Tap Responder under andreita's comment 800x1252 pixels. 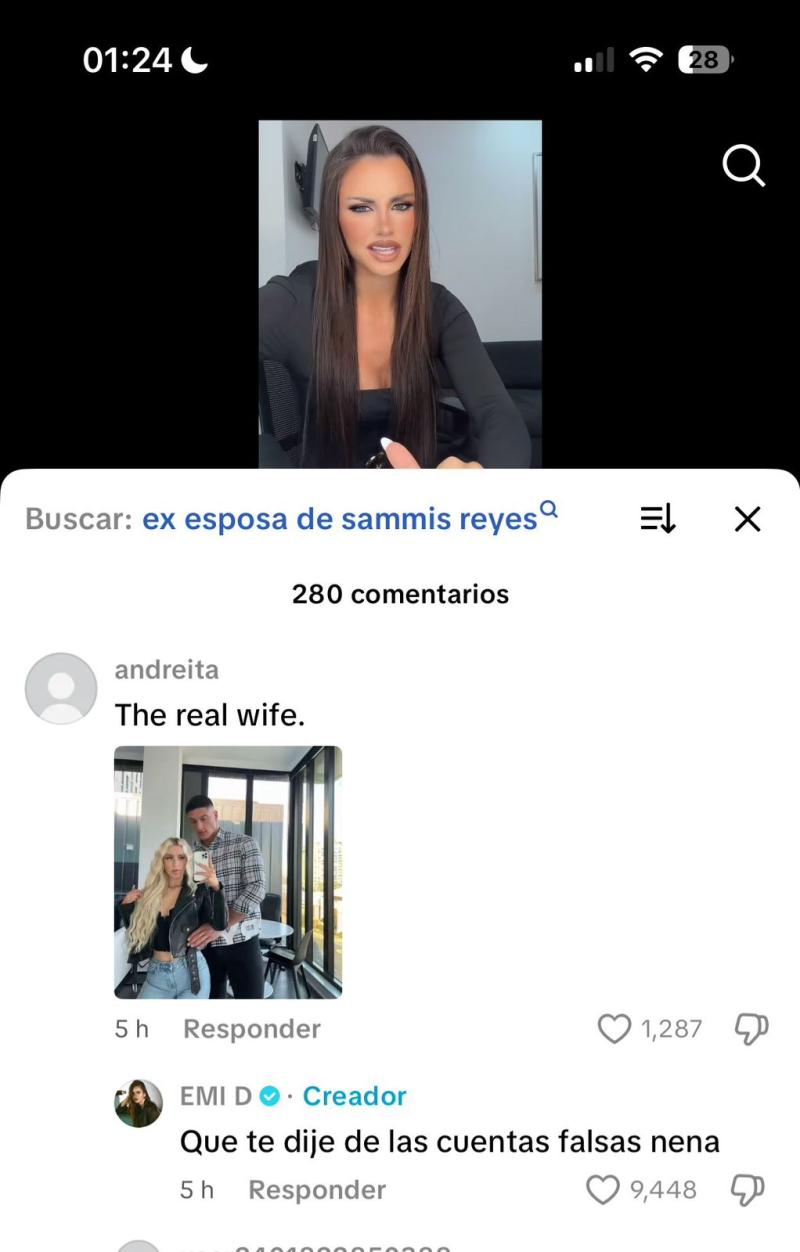[x=250, y=1028]
